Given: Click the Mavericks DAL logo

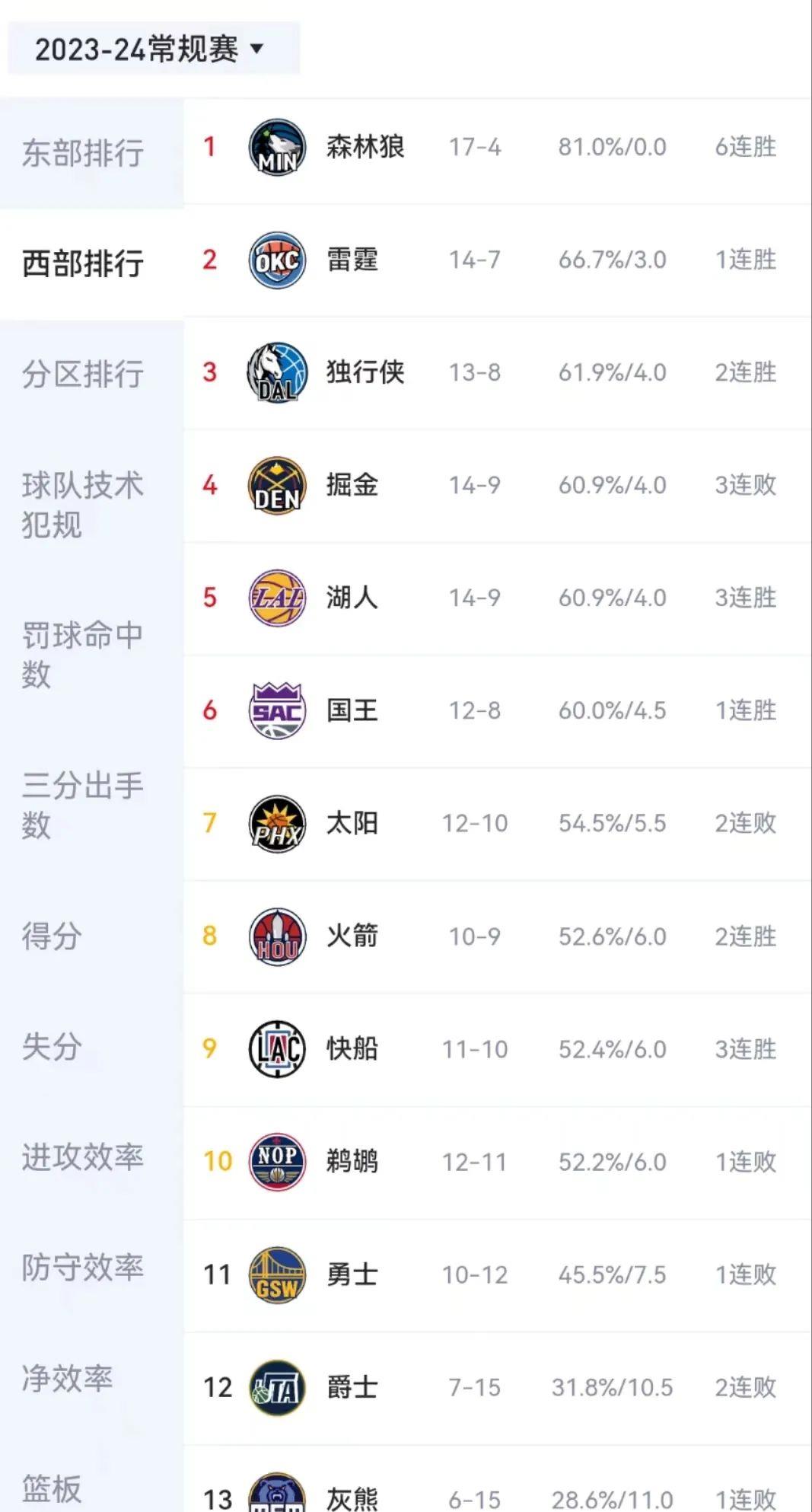Looking at the screenshot, I should pos(277,372).
